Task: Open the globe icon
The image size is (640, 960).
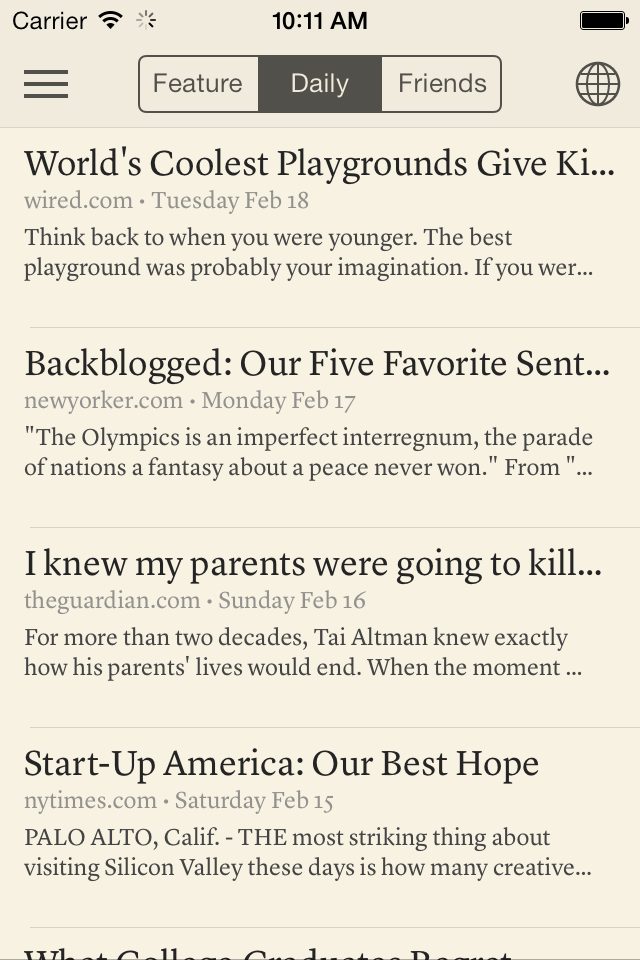Action: pos(597,84)
